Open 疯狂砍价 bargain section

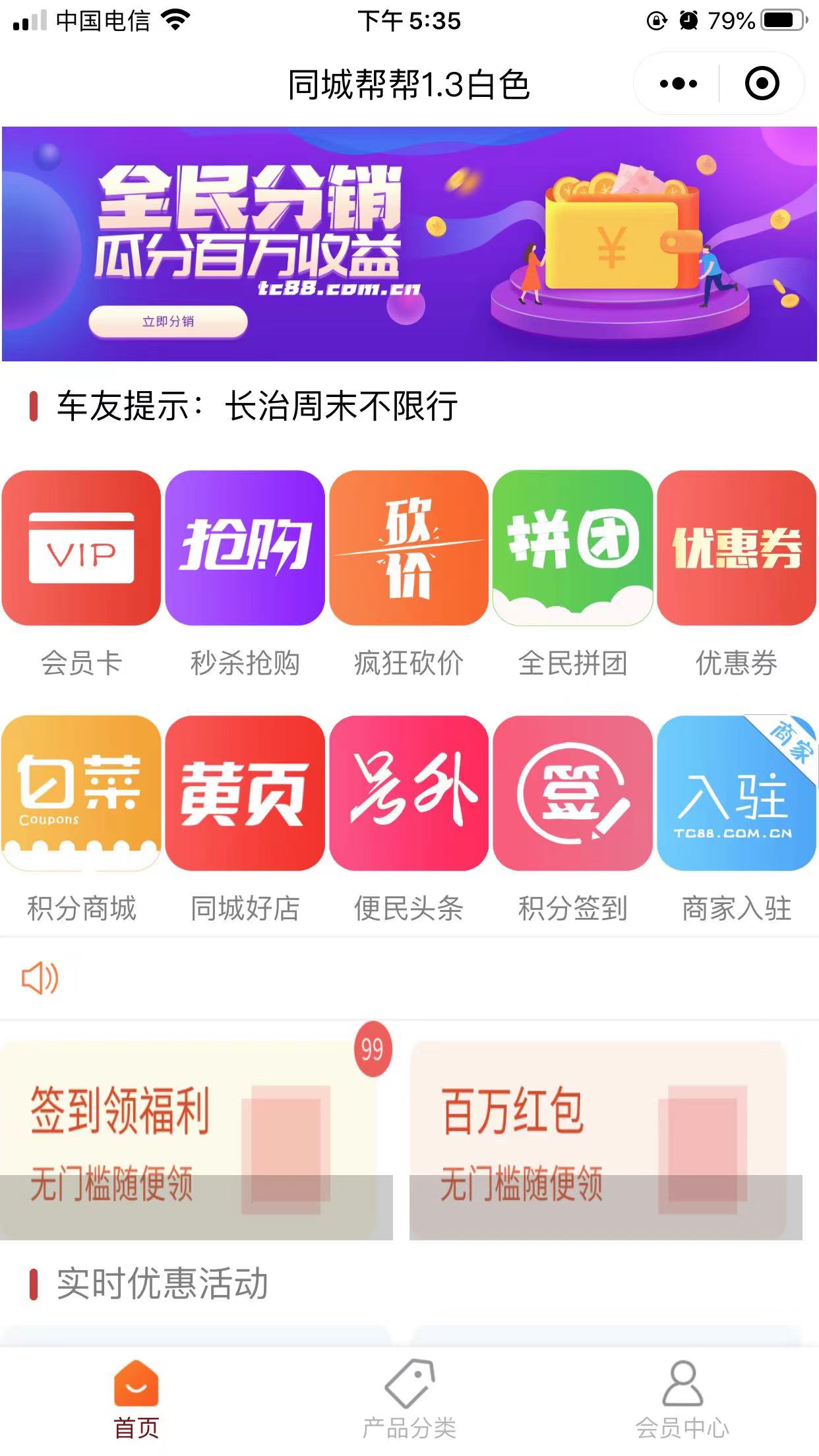(409, 549)
